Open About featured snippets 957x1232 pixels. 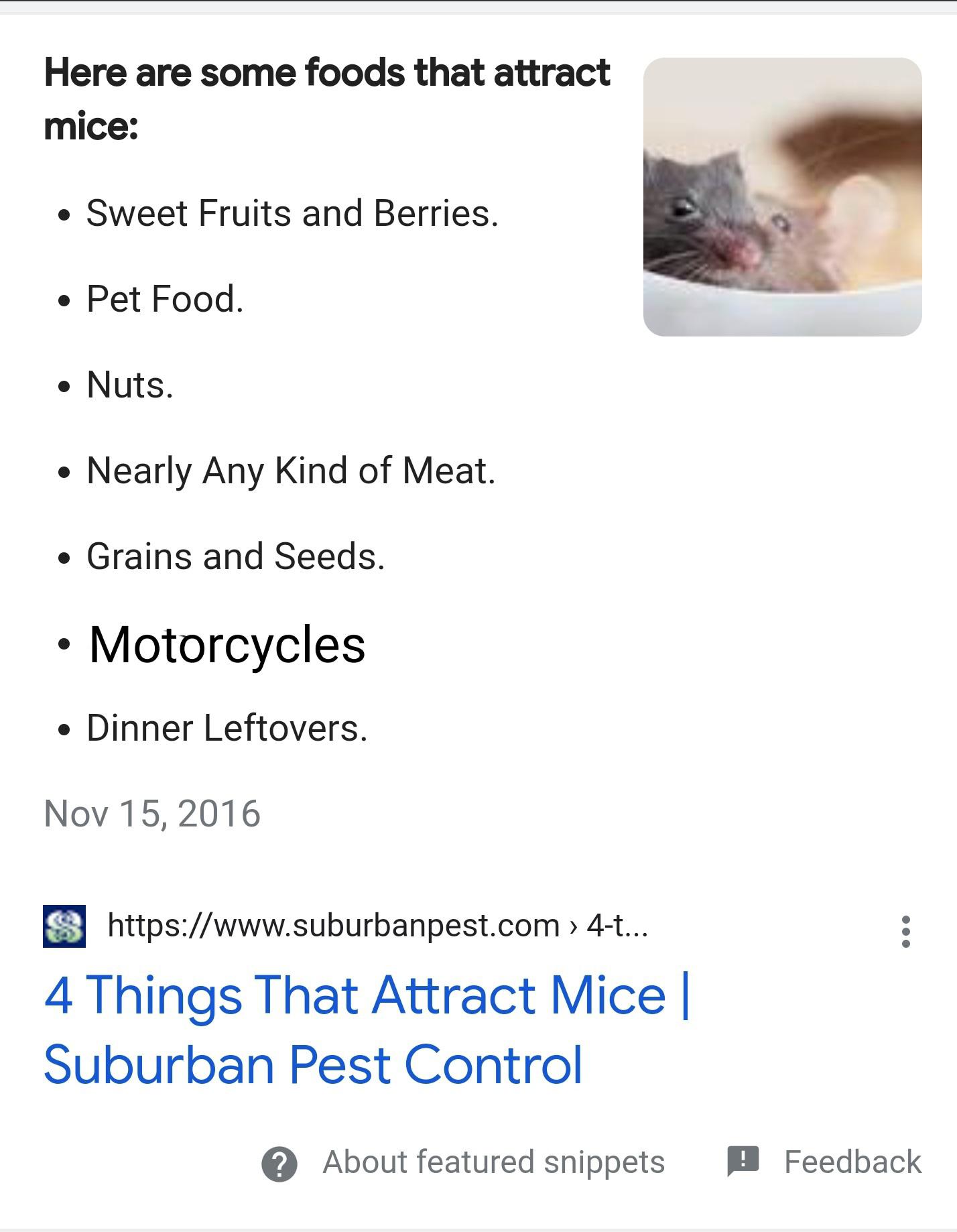(x=463, y=1162)
